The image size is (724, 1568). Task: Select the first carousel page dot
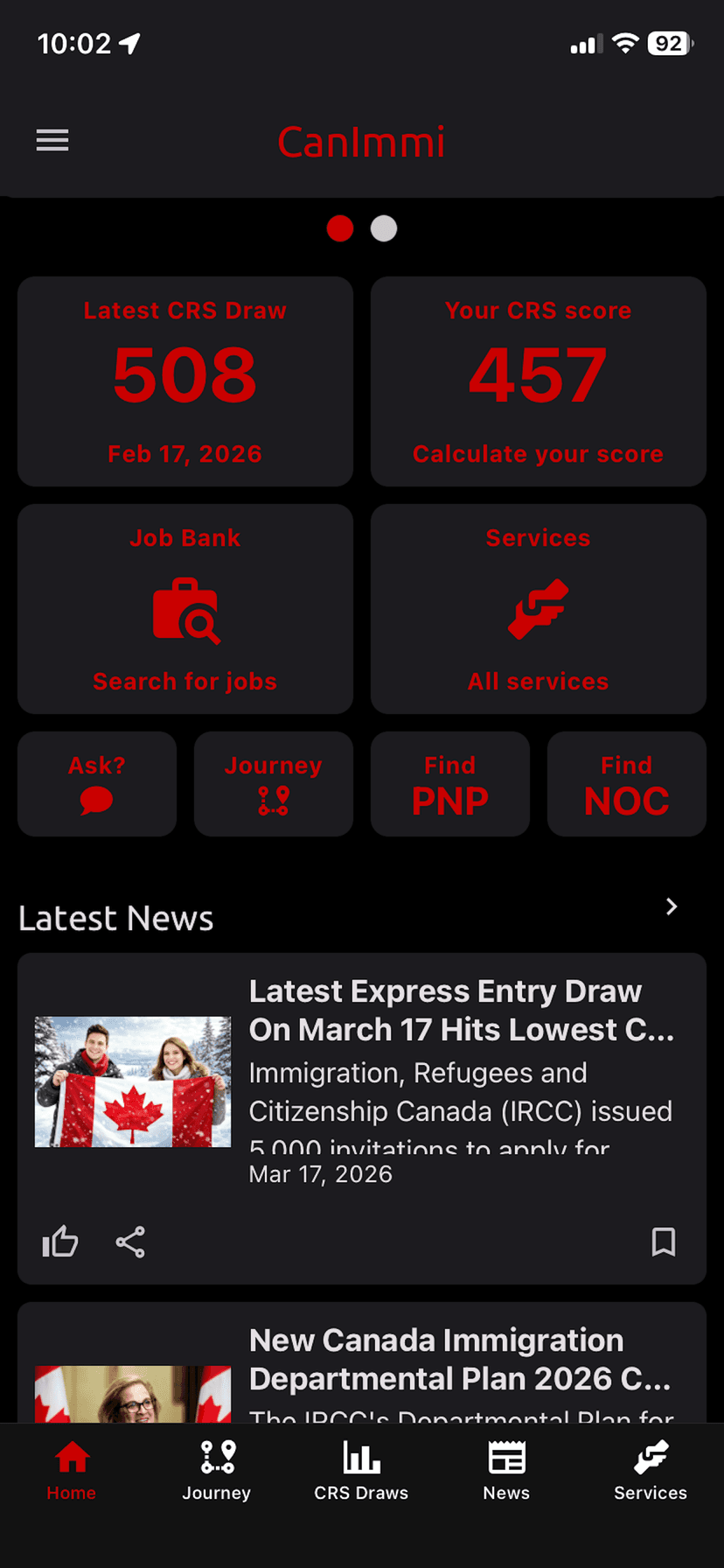click(340, 228)
